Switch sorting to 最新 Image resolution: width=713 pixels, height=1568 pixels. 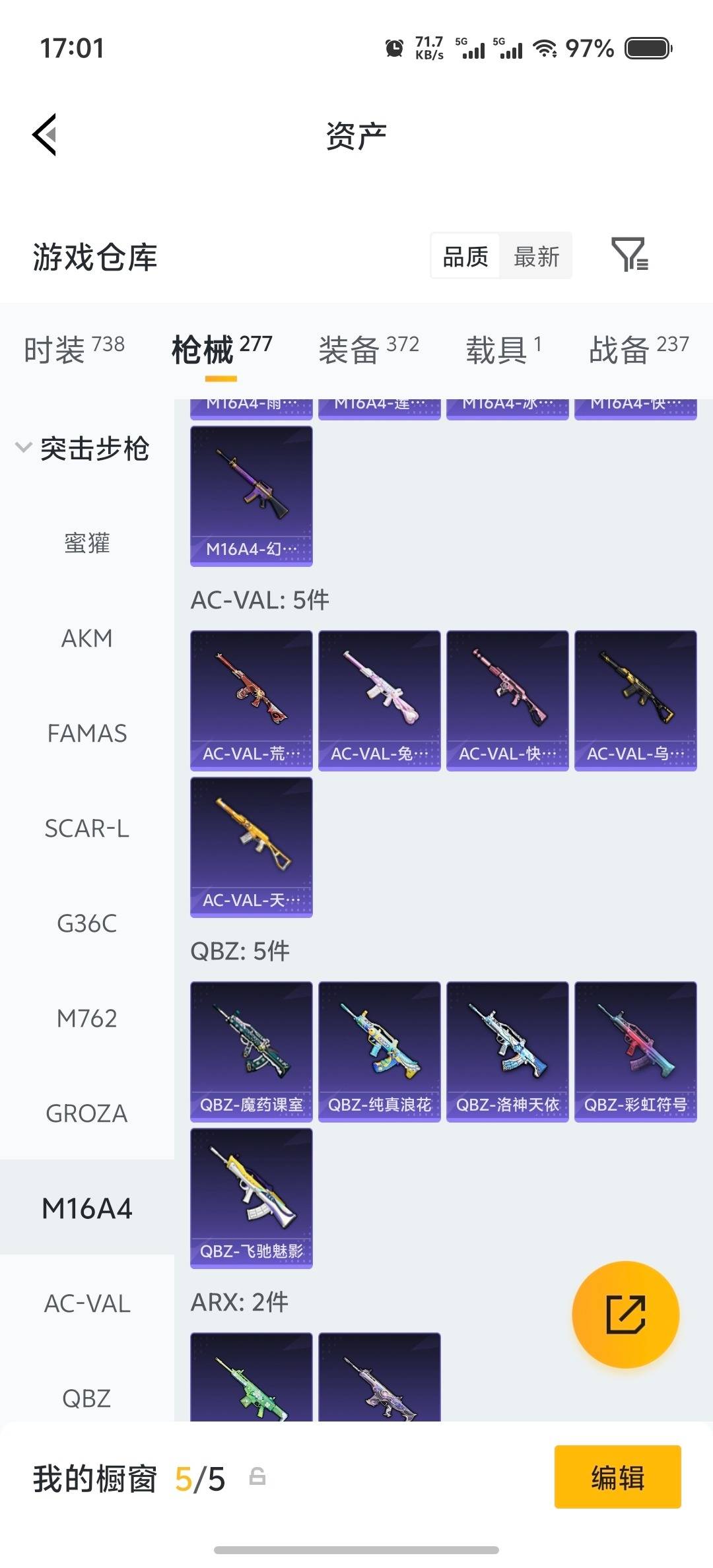(x=536, y=256)
